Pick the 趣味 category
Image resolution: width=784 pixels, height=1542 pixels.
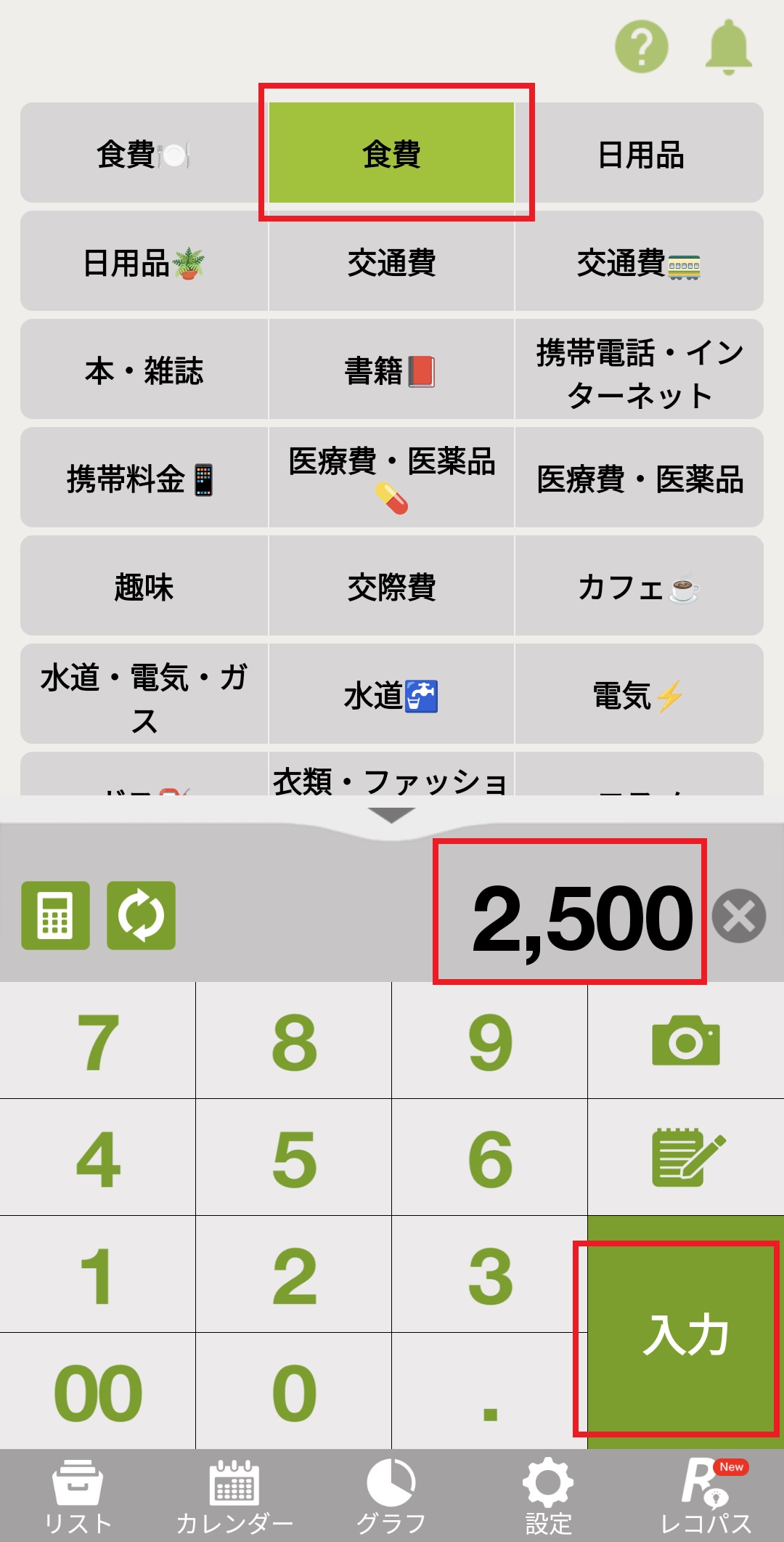coord(144,587)
